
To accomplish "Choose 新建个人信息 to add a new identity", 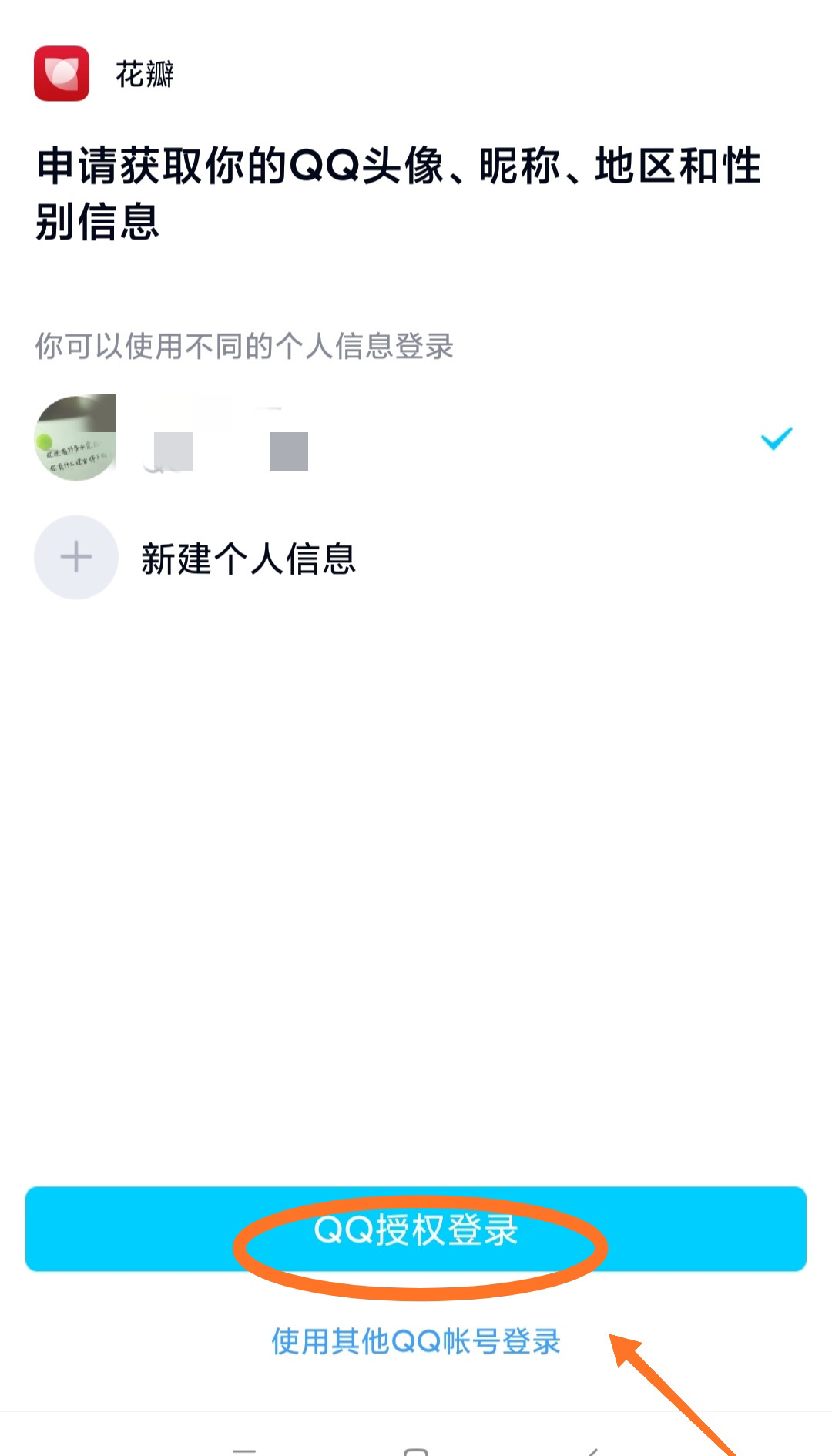I will click(x=249, y=559).
